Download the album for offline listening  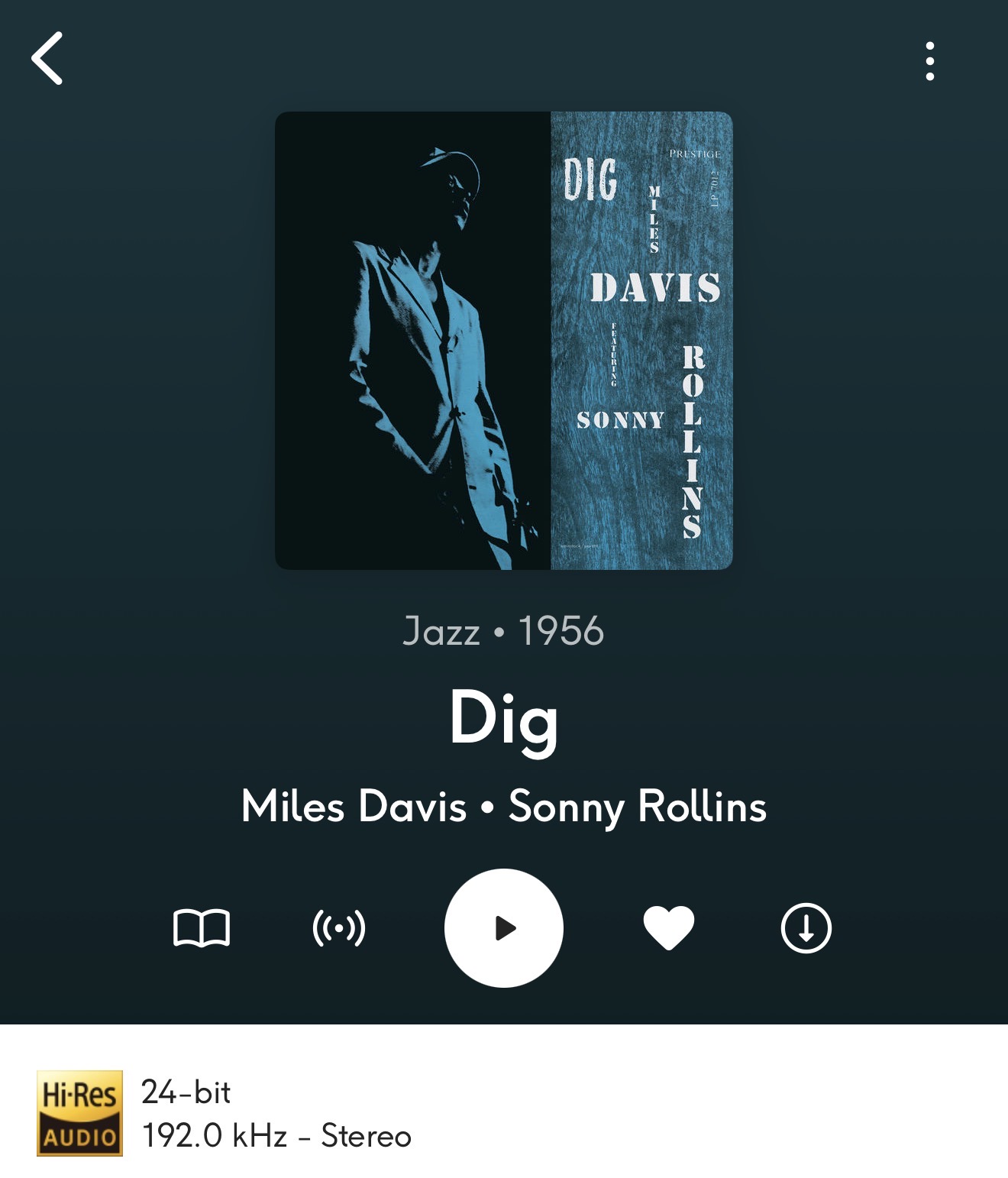pyautogui.click(x=806, y=927)
